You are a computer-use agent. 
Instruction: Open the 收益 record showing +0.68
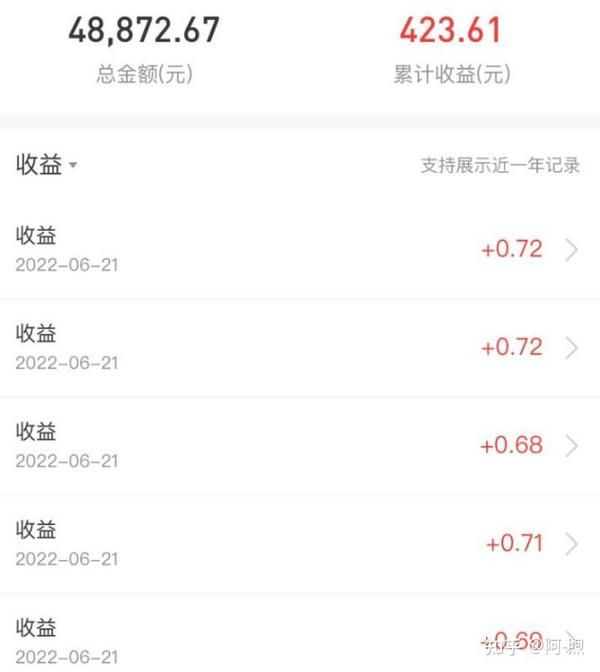(x=300, y=445)
